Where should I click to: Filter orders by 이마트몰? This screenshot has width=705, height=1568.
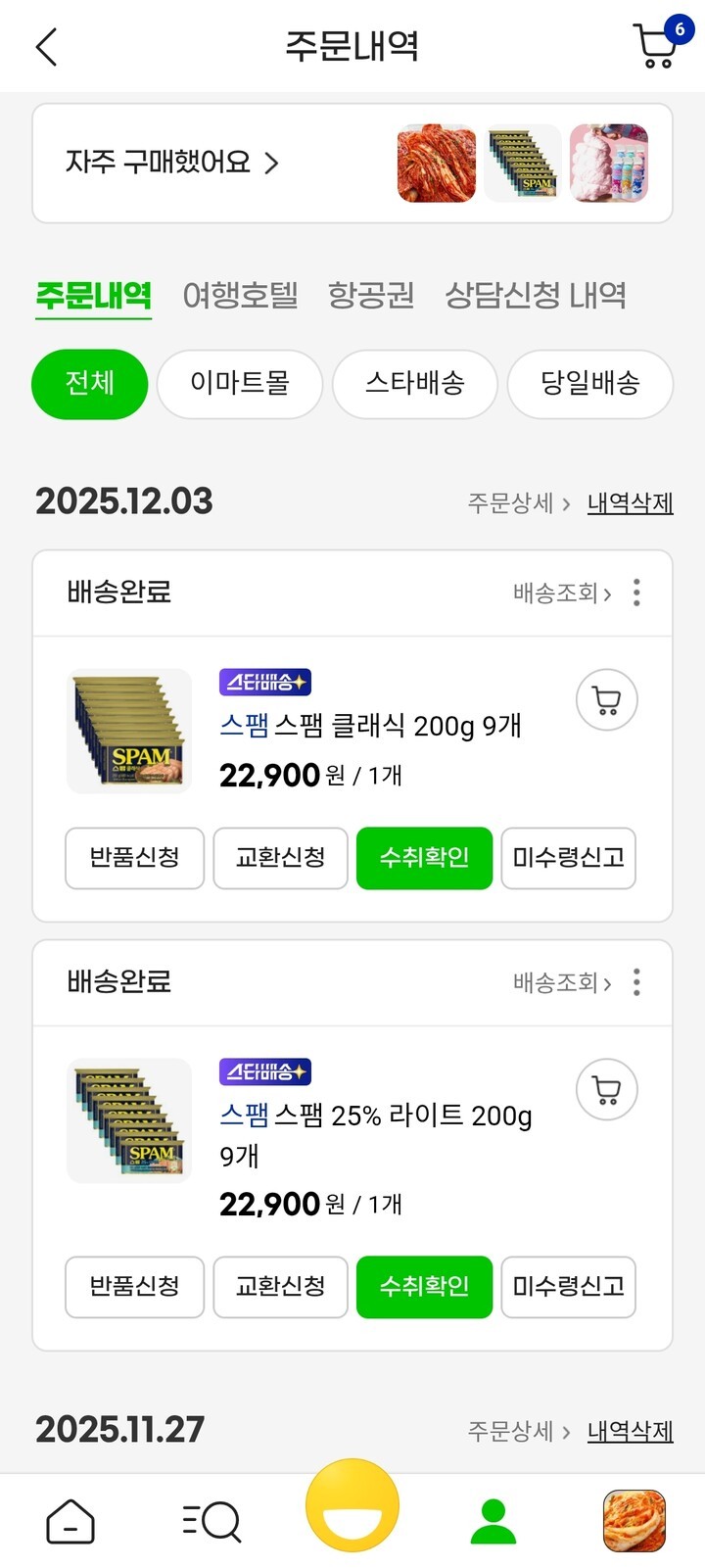[x=240, y=383]
